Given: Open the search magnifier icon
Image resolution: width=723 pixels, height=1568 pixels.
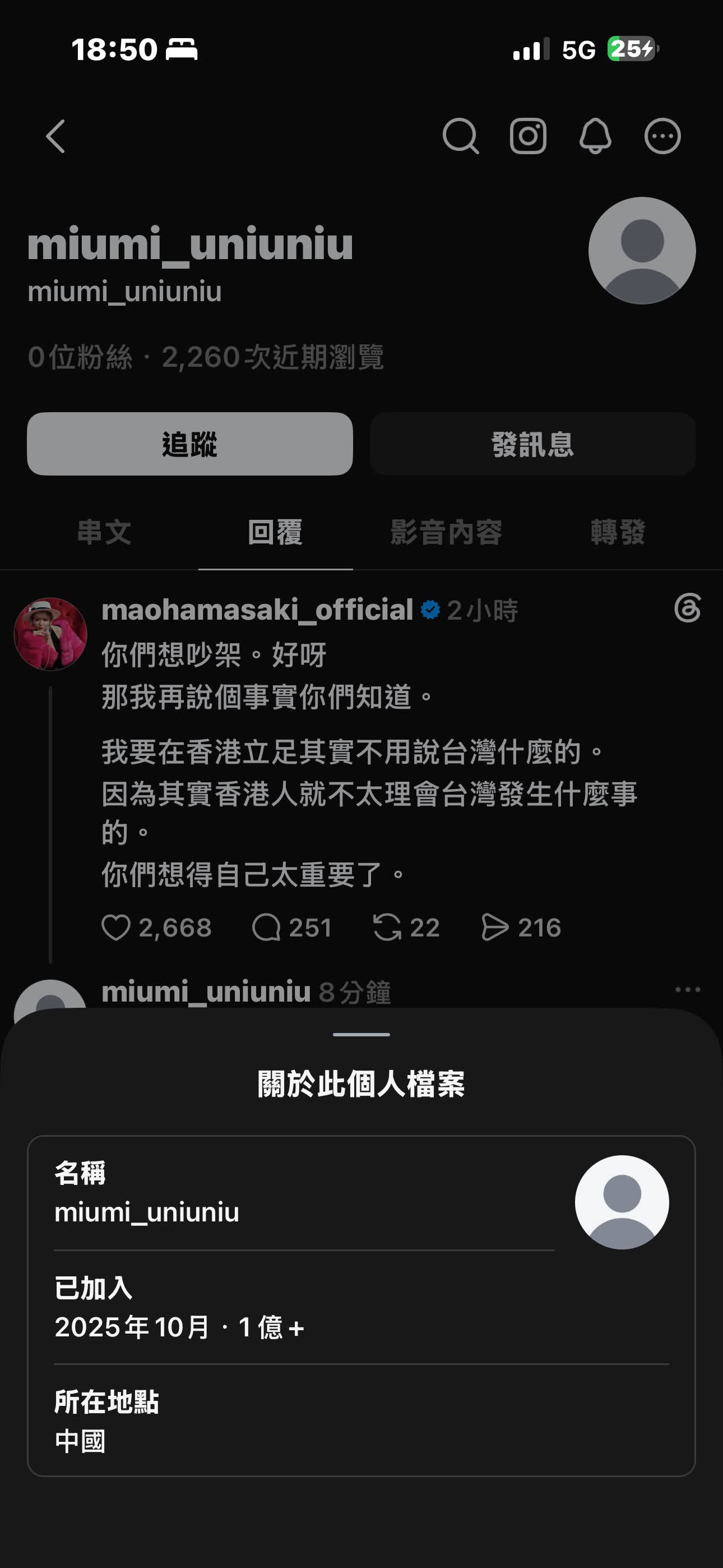Looking at the screenshot, I should tap(461, 136).
